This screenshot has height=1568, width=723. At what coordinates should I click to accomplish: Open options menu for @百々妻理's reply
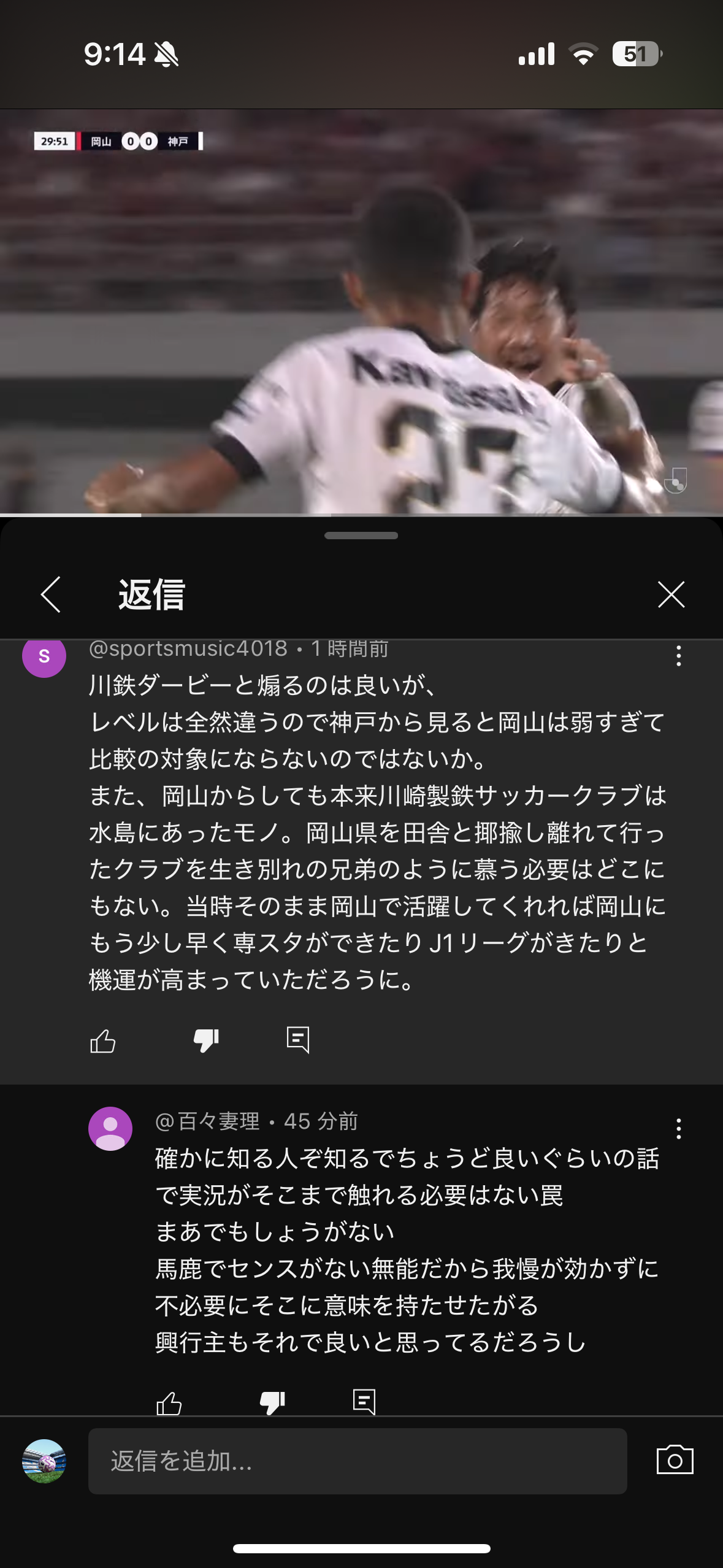678,1129
